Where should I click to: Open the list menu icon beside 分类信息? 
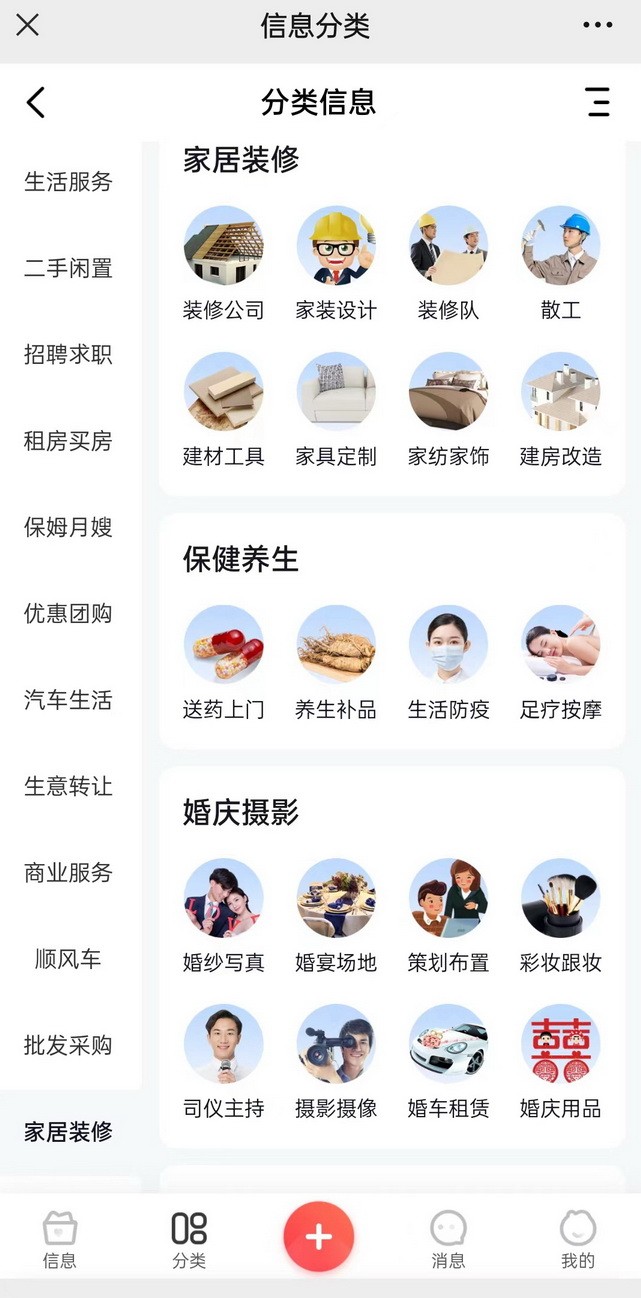point(597,102)
